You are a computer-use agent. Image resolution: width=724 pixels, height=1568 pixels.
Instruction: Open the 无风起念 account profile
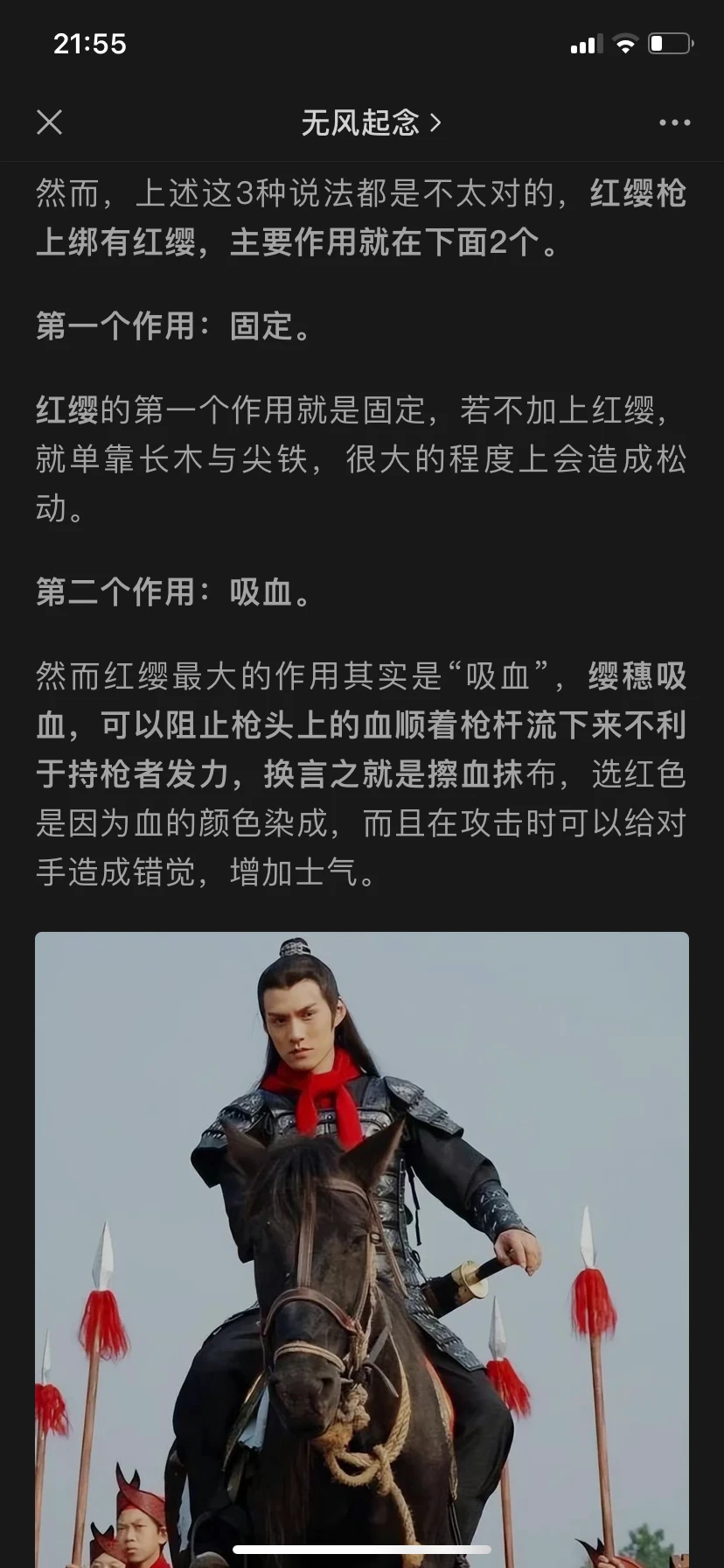point(370,122)
